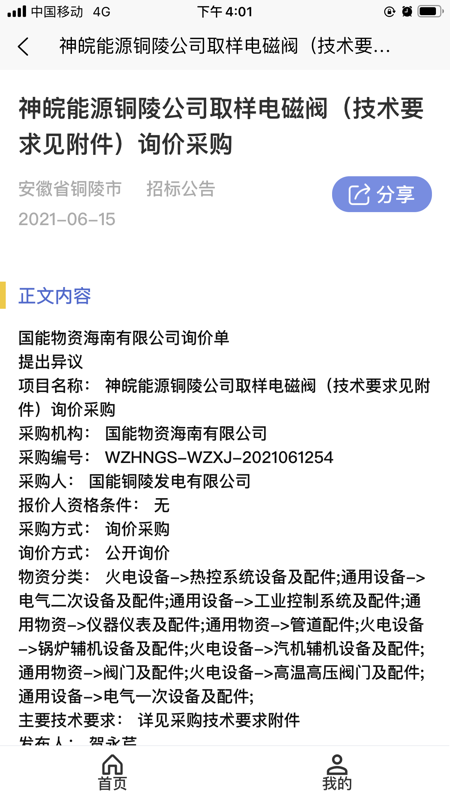The height and width of the screenshot is (800, 450).
Task: Go back using the top-left arrow
Action: pos(23,47)
